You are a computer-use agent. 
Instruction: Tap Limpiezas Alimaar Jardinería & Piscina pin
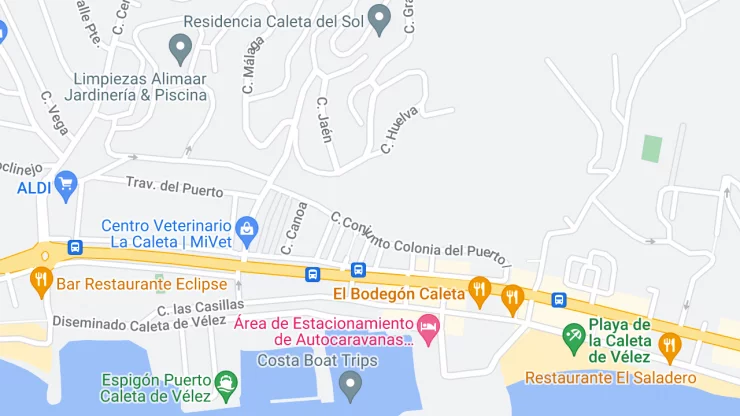click(x=180, y=46)
